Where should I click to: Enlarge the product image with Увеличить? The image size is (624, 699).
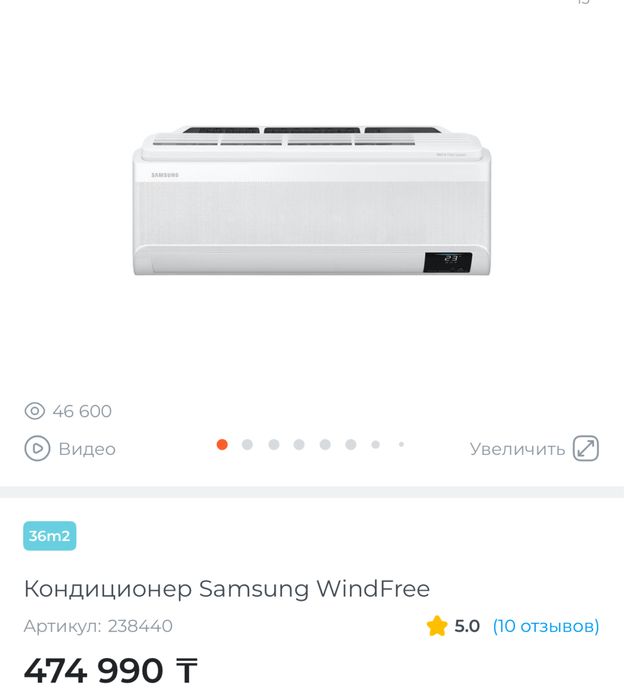click(x=534, y=449)
